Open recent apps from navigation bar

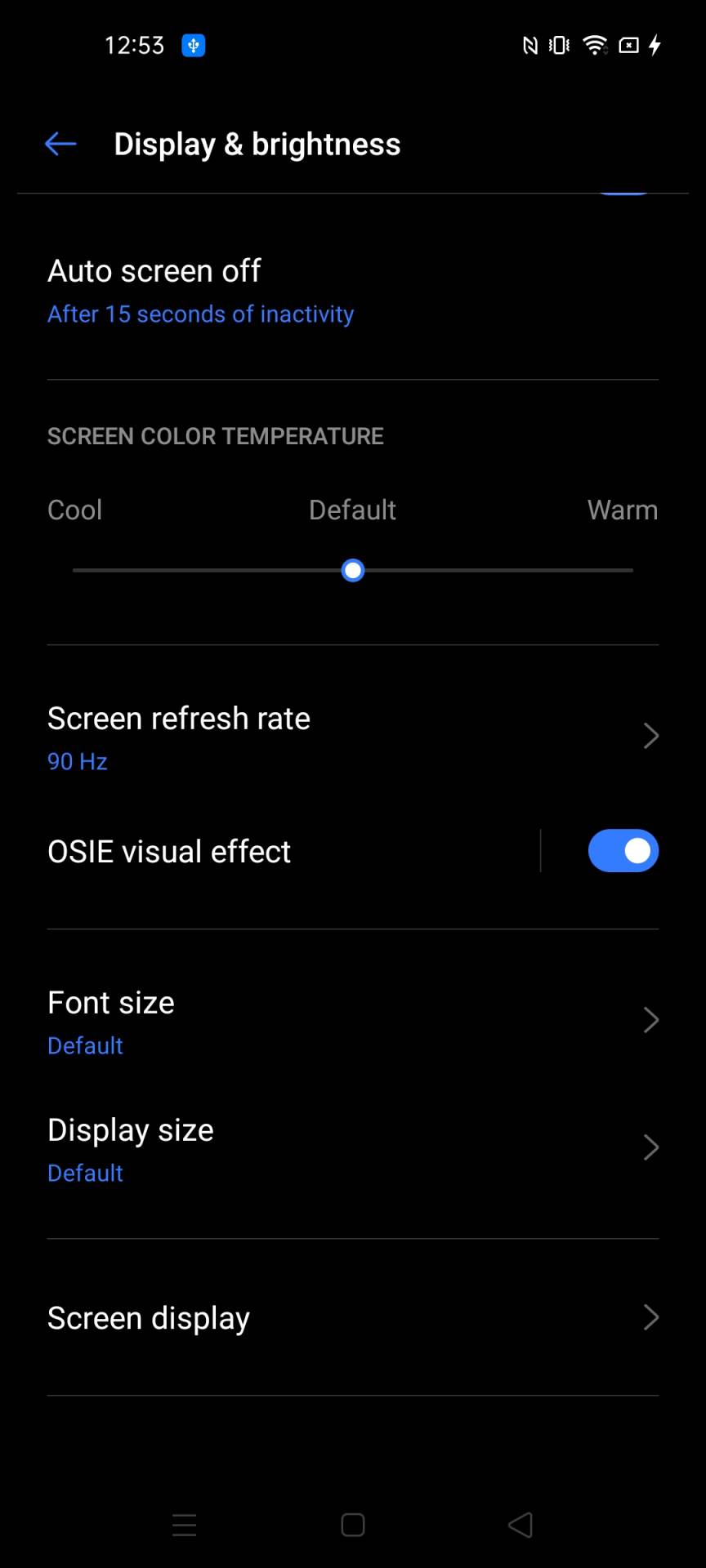(185, 1525)
